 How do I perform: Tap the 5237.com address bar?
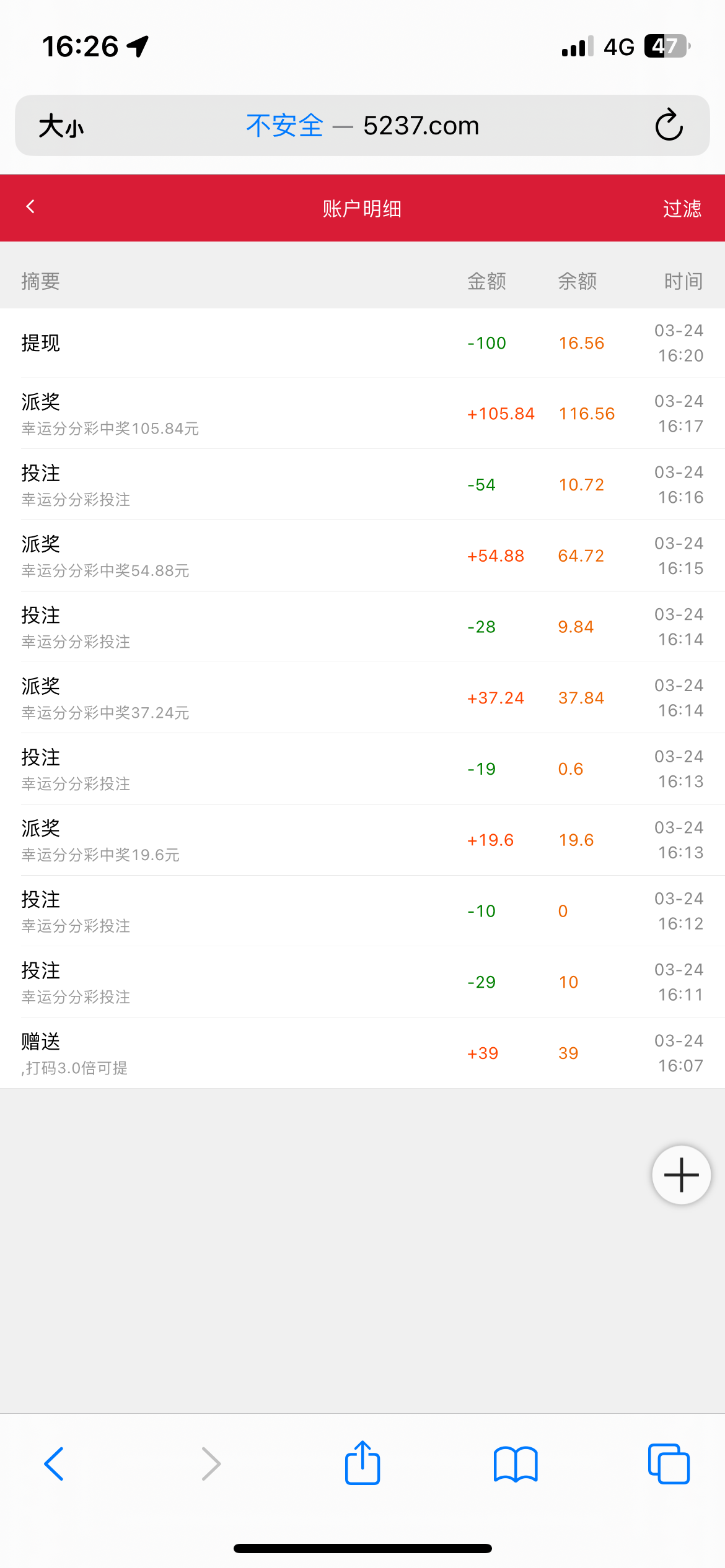click(362, 126)
